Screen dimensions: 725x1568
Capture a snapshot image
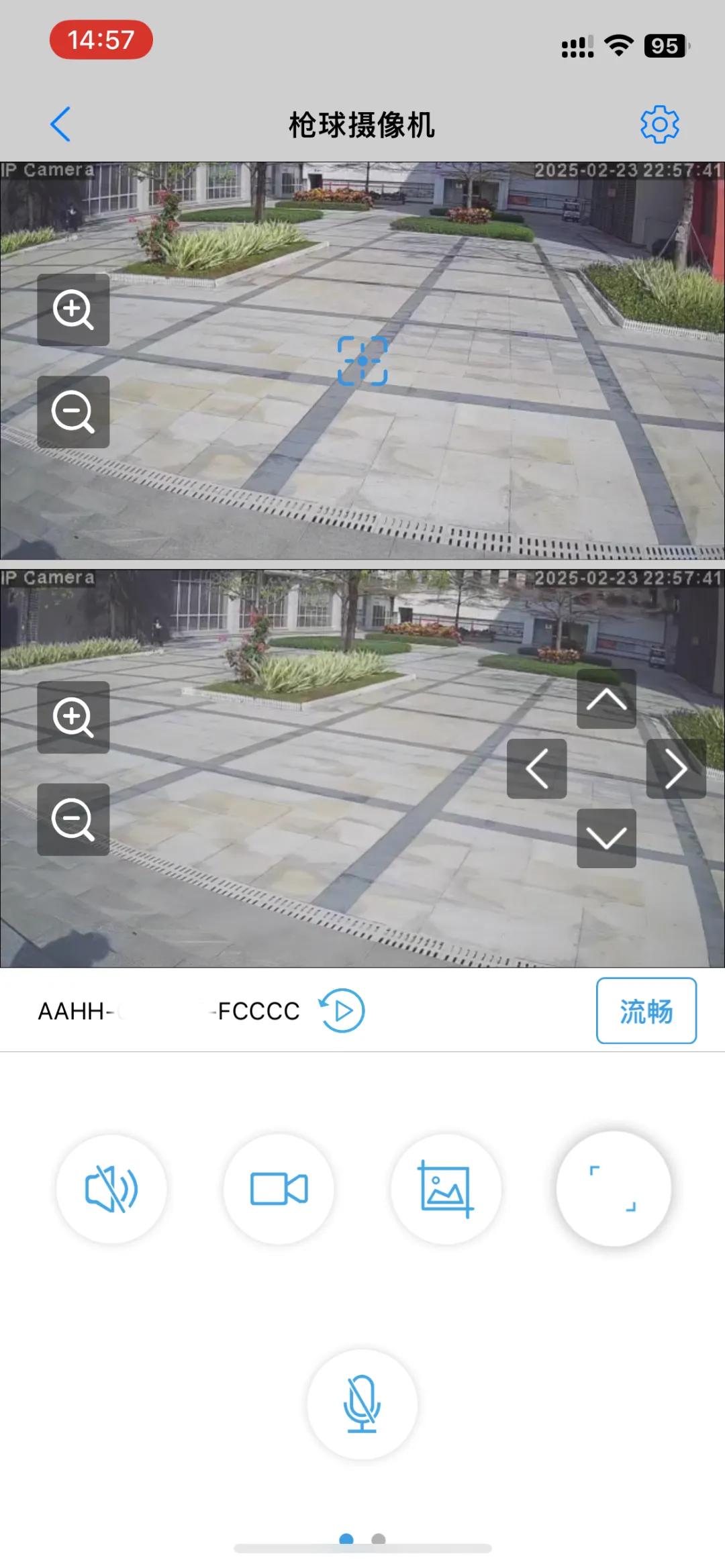pyautogui.click(x=446, y=1189)
